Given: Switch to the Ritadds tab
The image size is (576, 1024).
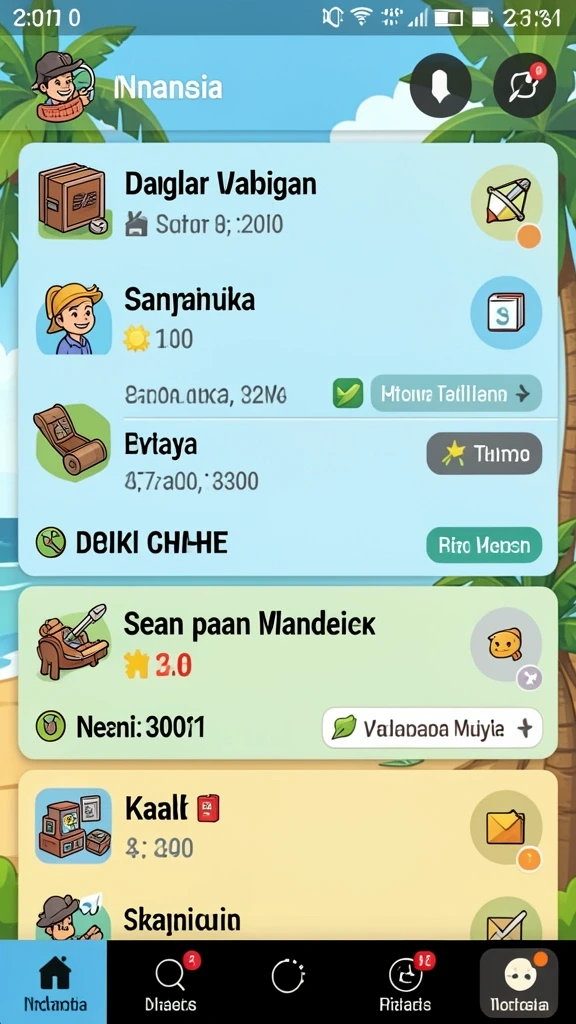Looking at the screenshot, I should [x=405, y=982].
